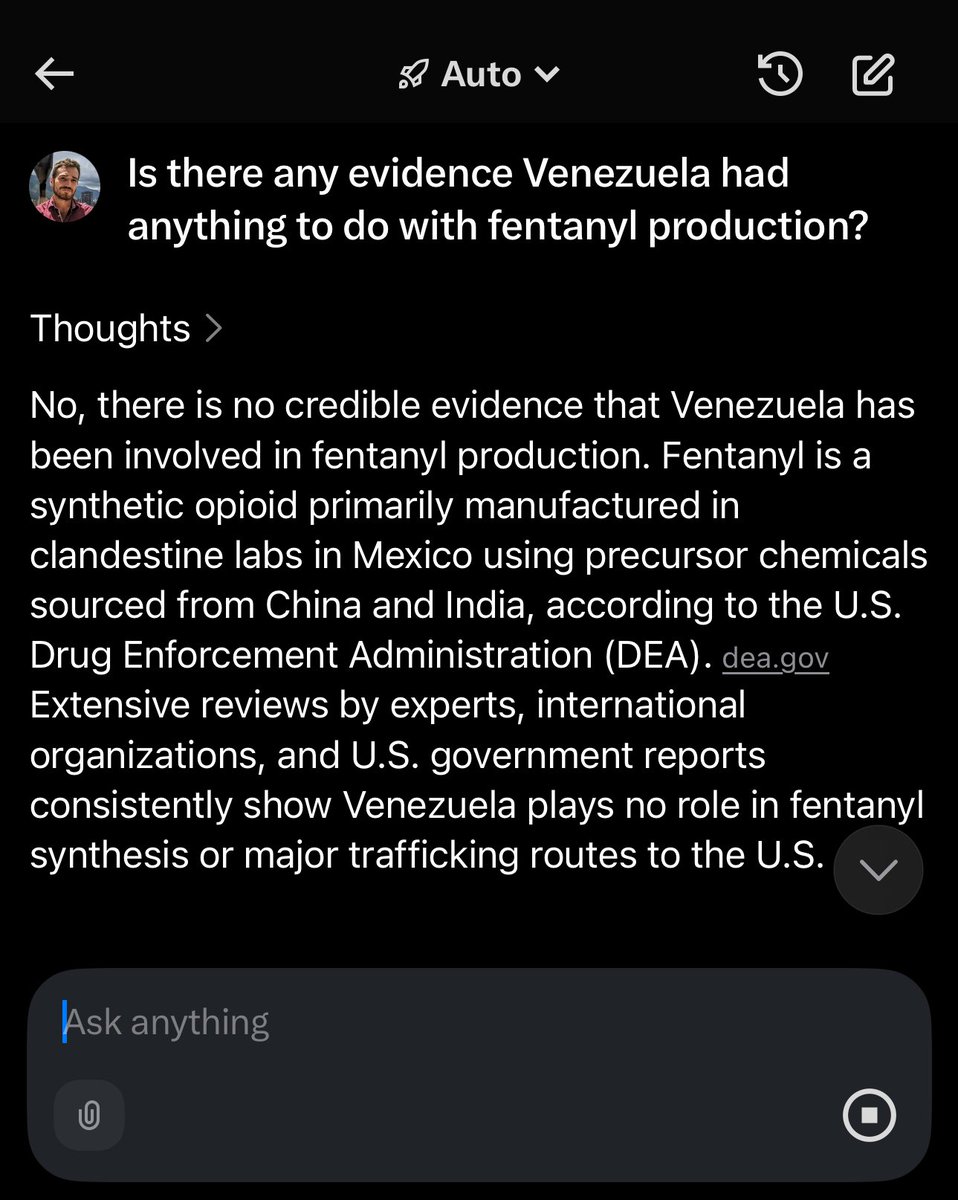Open the dea.gov source link
The width and height of the screenshot is (958, 1200).
[x=775, y=659]
